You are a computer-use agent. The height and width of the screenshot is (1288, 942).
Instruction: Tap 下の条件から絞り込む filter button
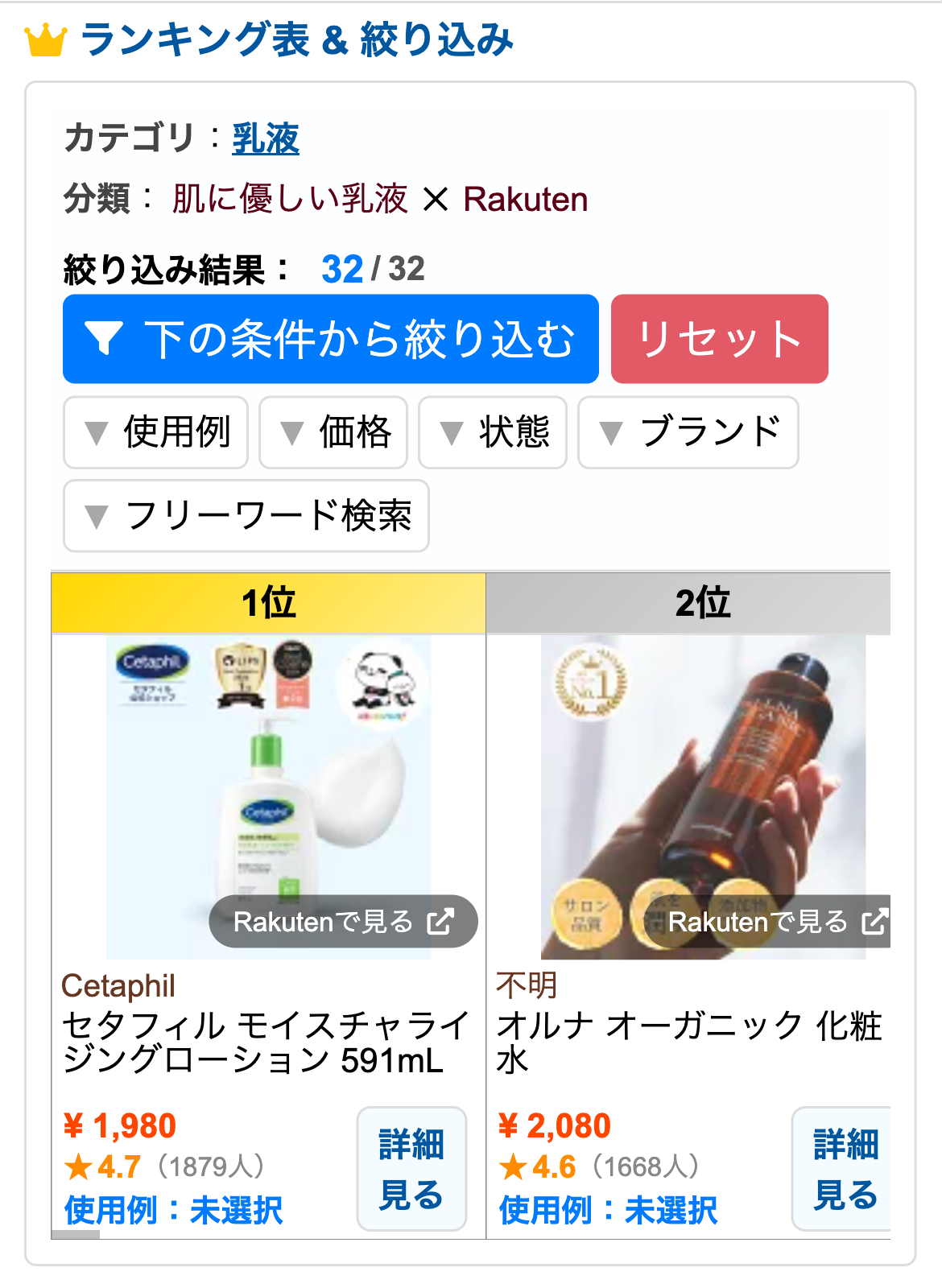pos(330,339)
